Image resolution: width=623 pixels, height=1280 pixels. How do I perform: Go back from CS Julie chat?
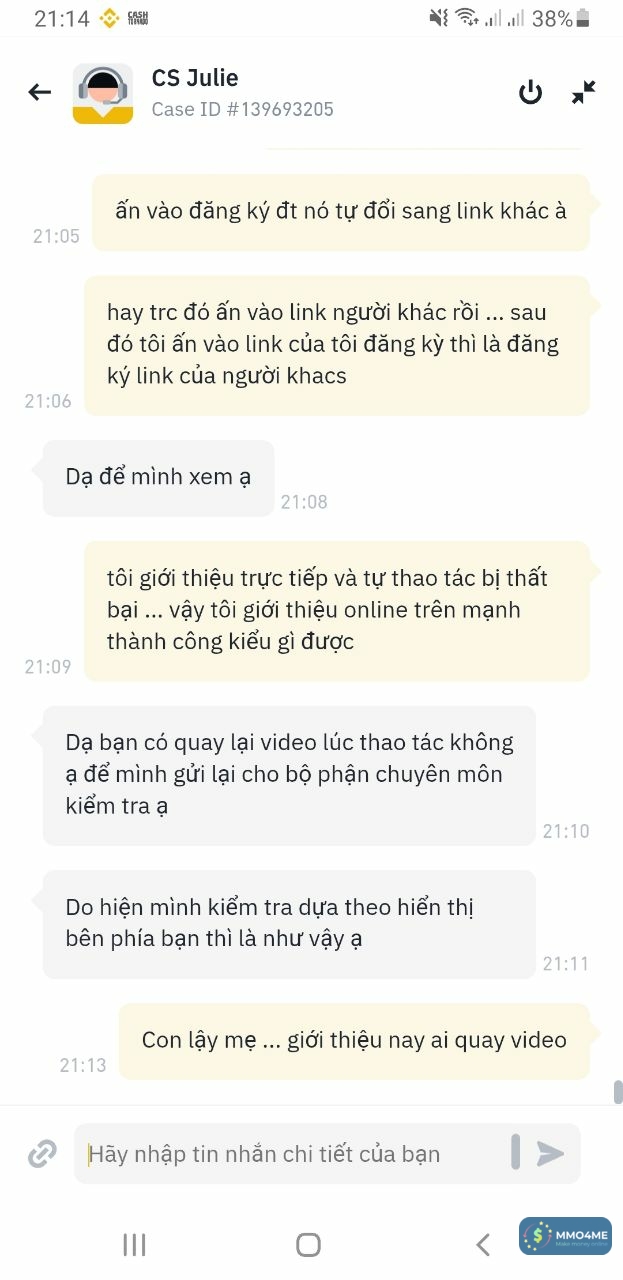tap(39, 93)
